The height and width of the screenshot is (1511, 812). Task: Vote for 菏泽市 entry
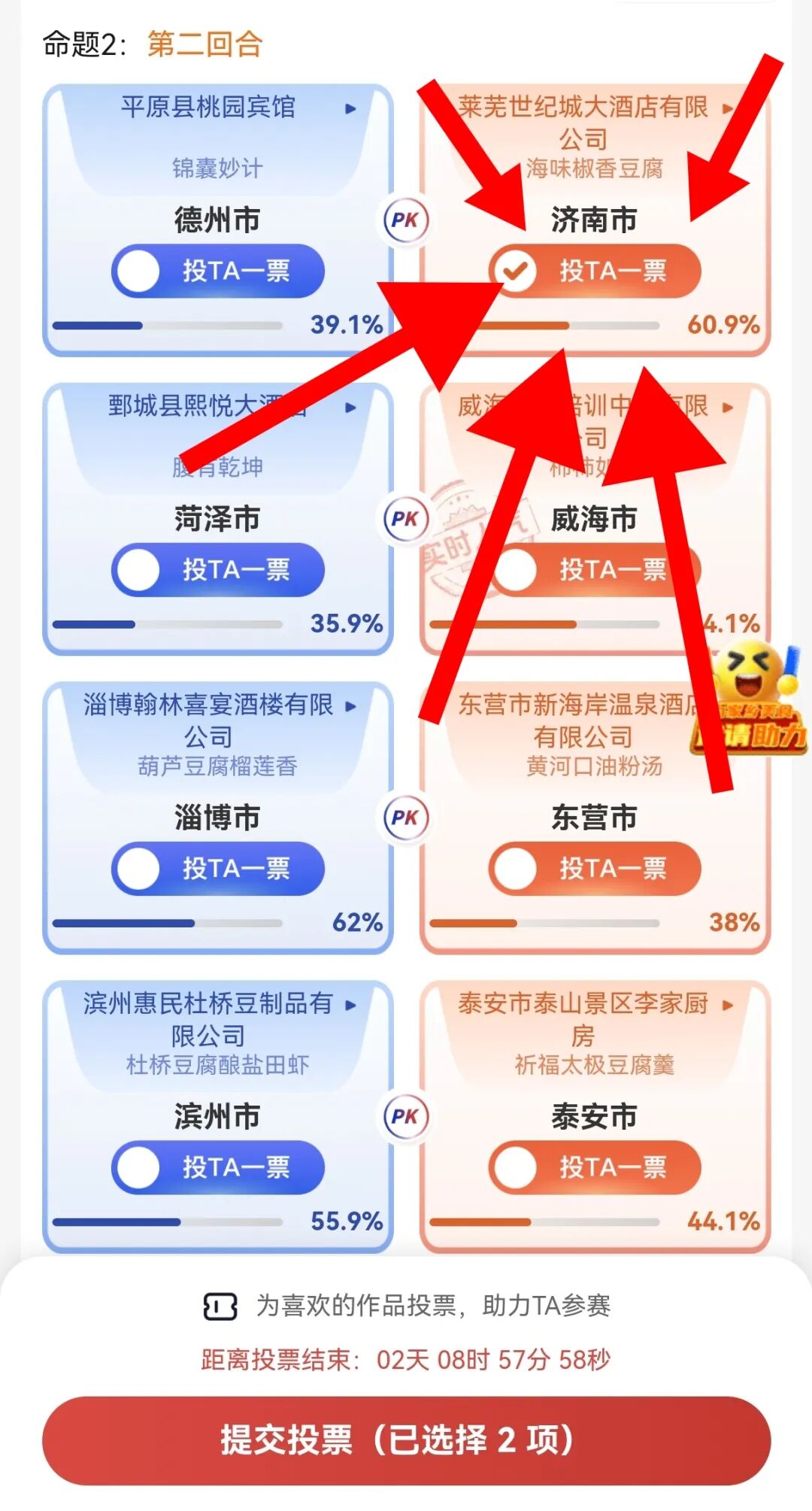[217, 569]
